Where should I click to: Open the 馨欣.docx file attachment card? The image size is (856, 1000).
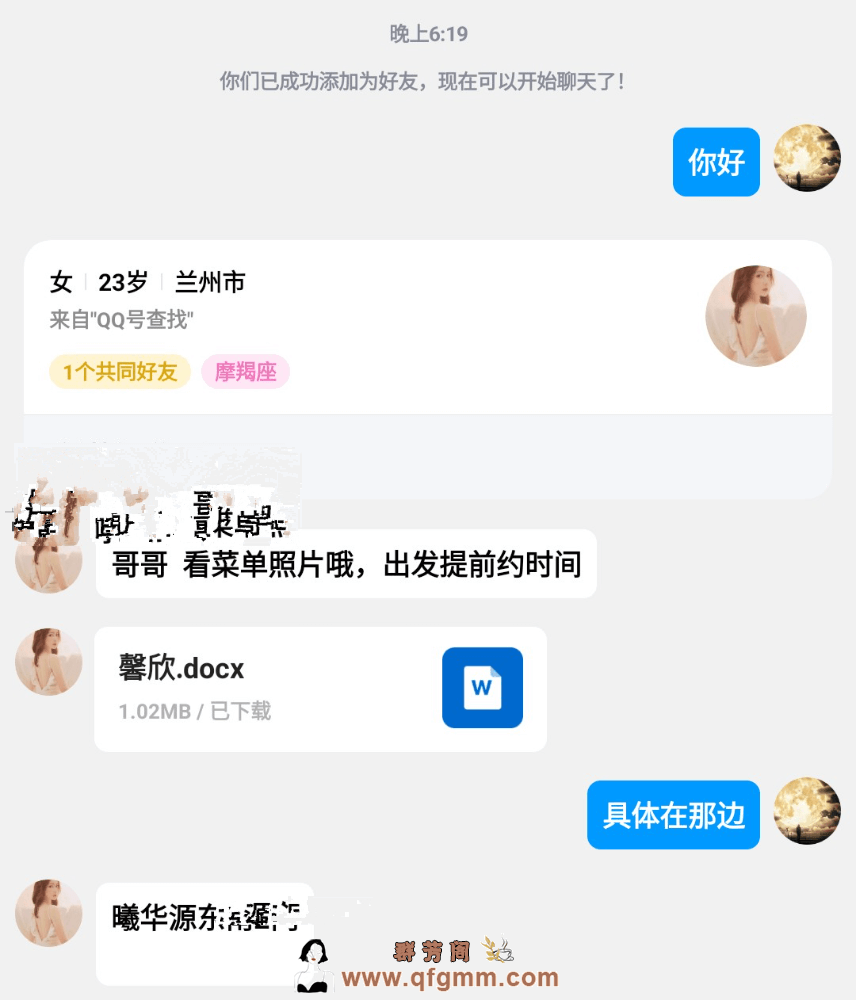[x=320, y=688]
